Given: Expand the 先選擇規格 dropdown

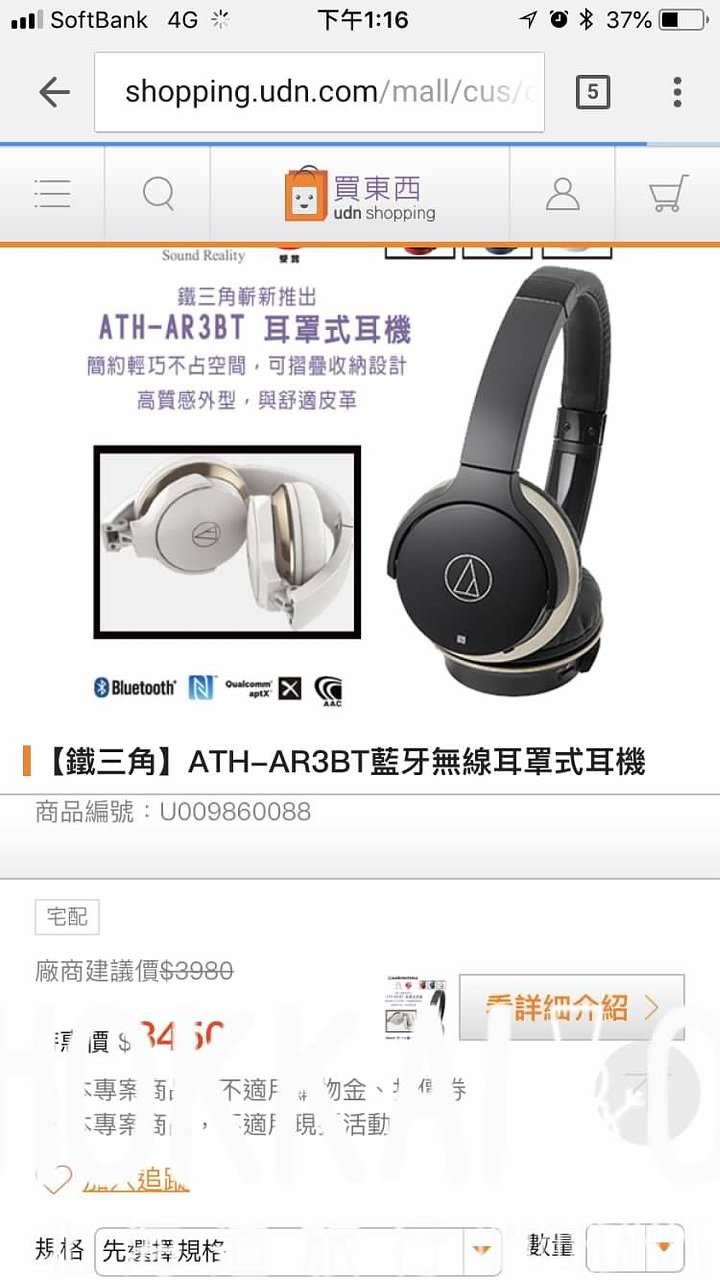Looking at the screenshot, I should [297, 1250].
